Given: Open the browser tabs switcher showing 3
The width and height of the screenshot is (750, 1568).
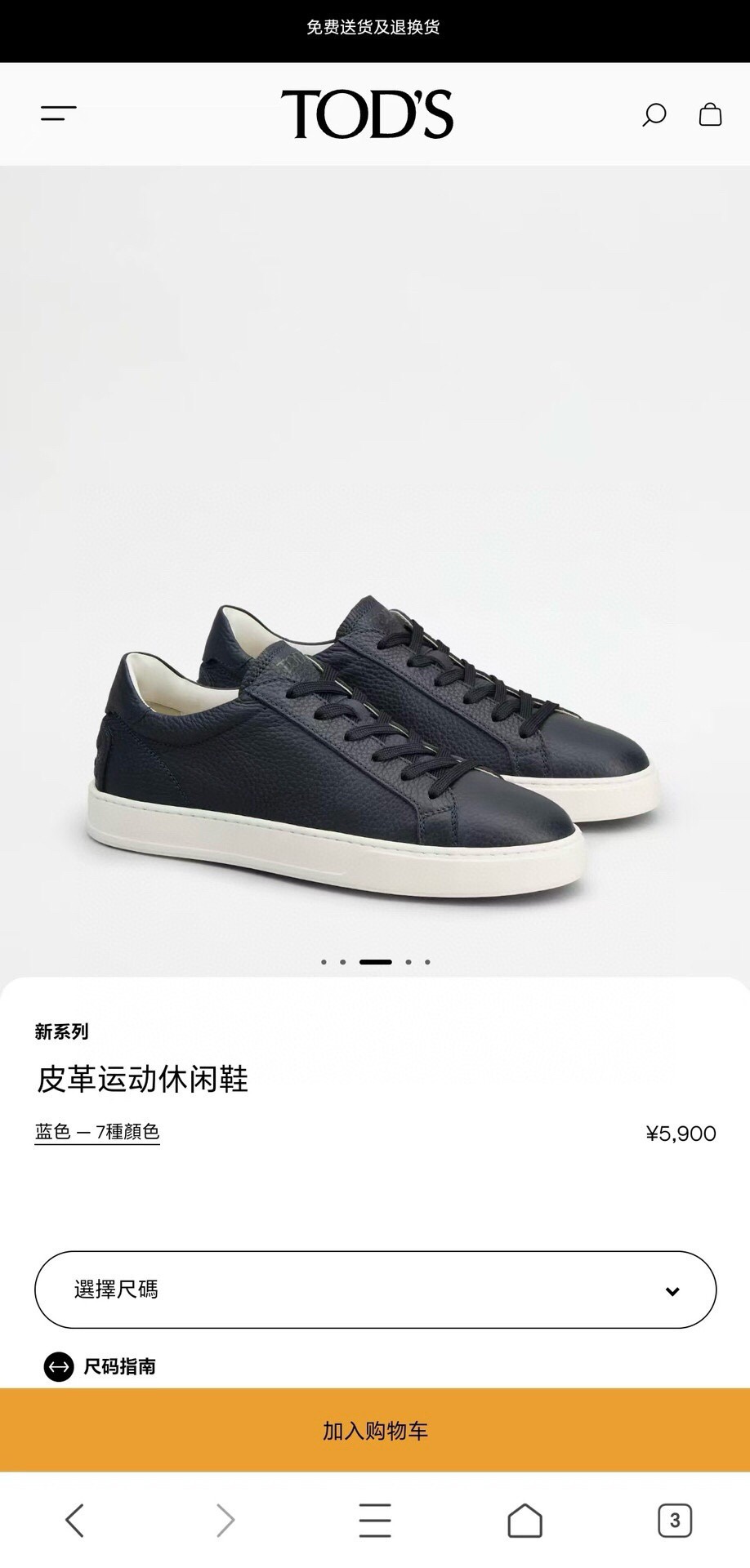Looking at the screenshot, I should click(x=674, y=1520).
